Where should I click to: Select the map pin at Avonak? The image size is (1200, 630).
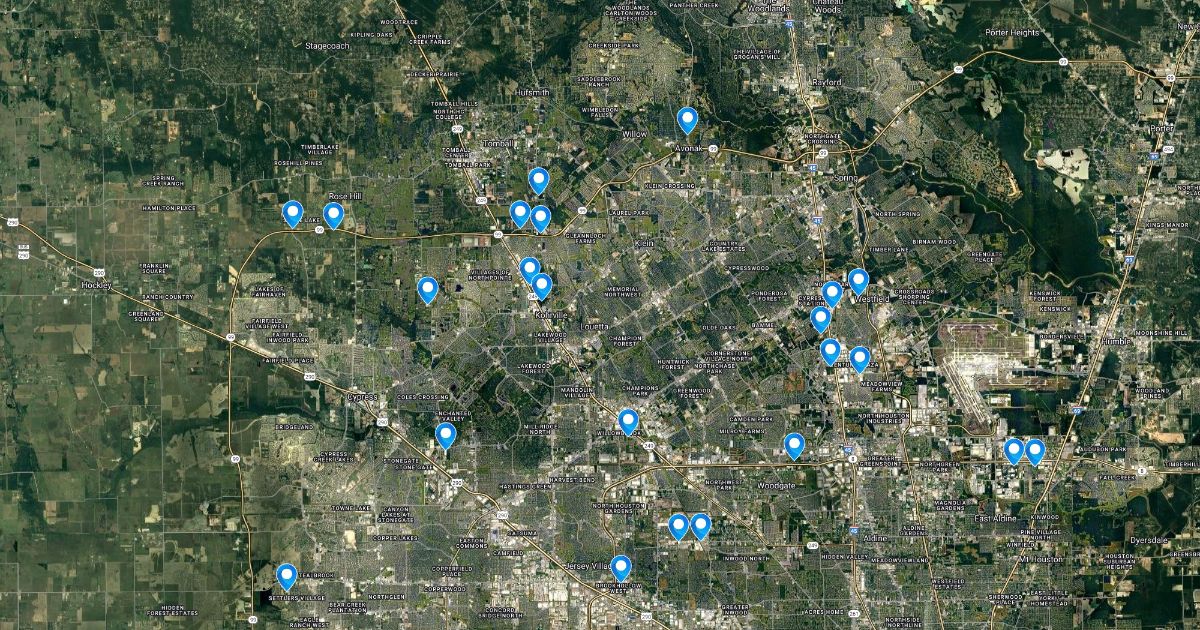(687, 120)
